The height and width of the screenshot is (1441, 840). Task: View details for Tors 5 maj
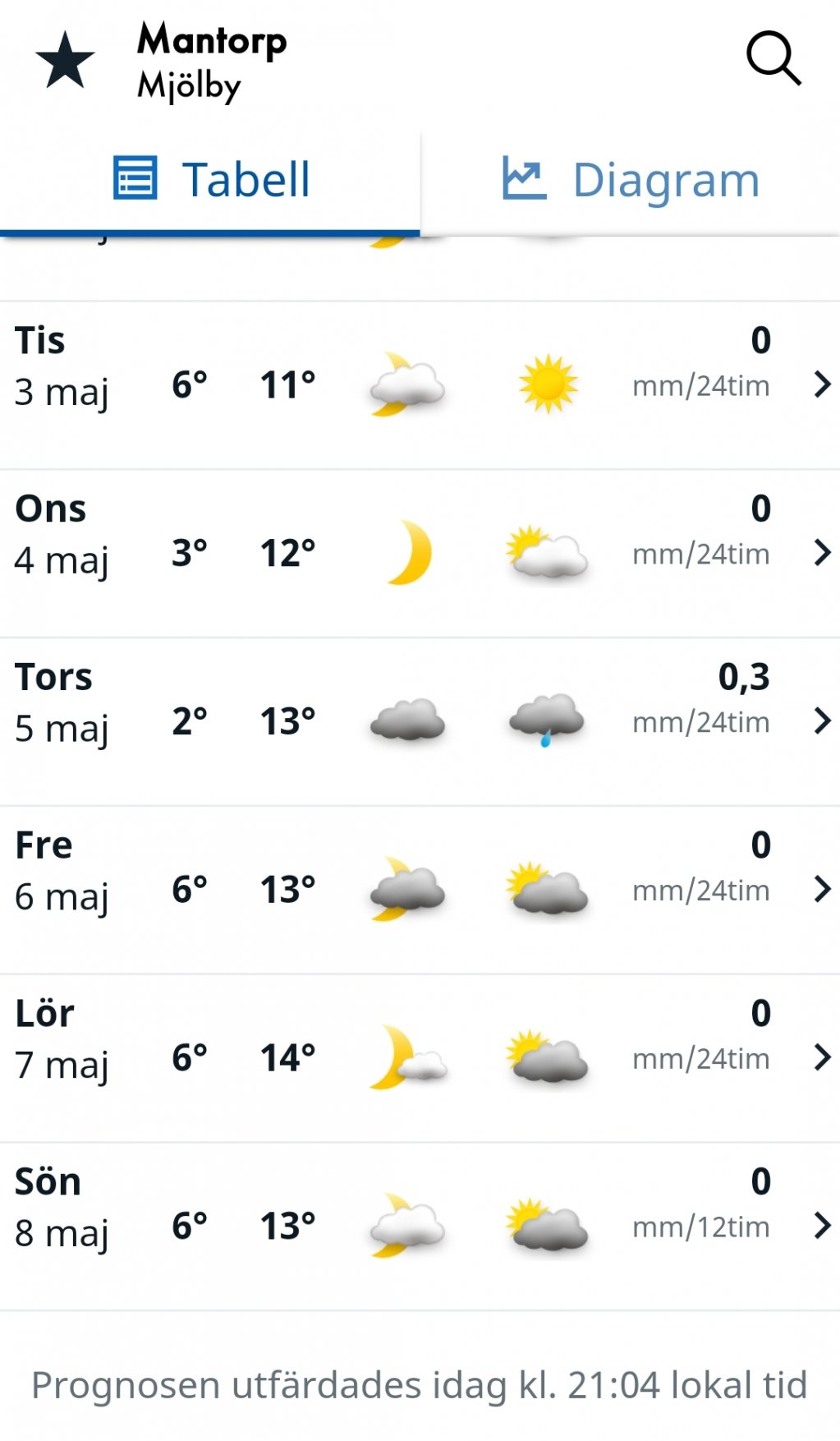pos(420,720)
